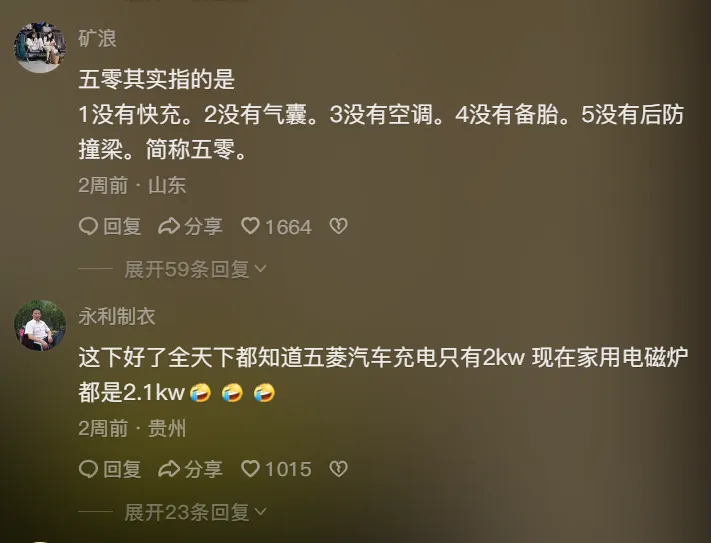Image resolution: width=711 pixels, height=543 pixels.
Task: Open username 永利制衣
Action: [117, 317]
